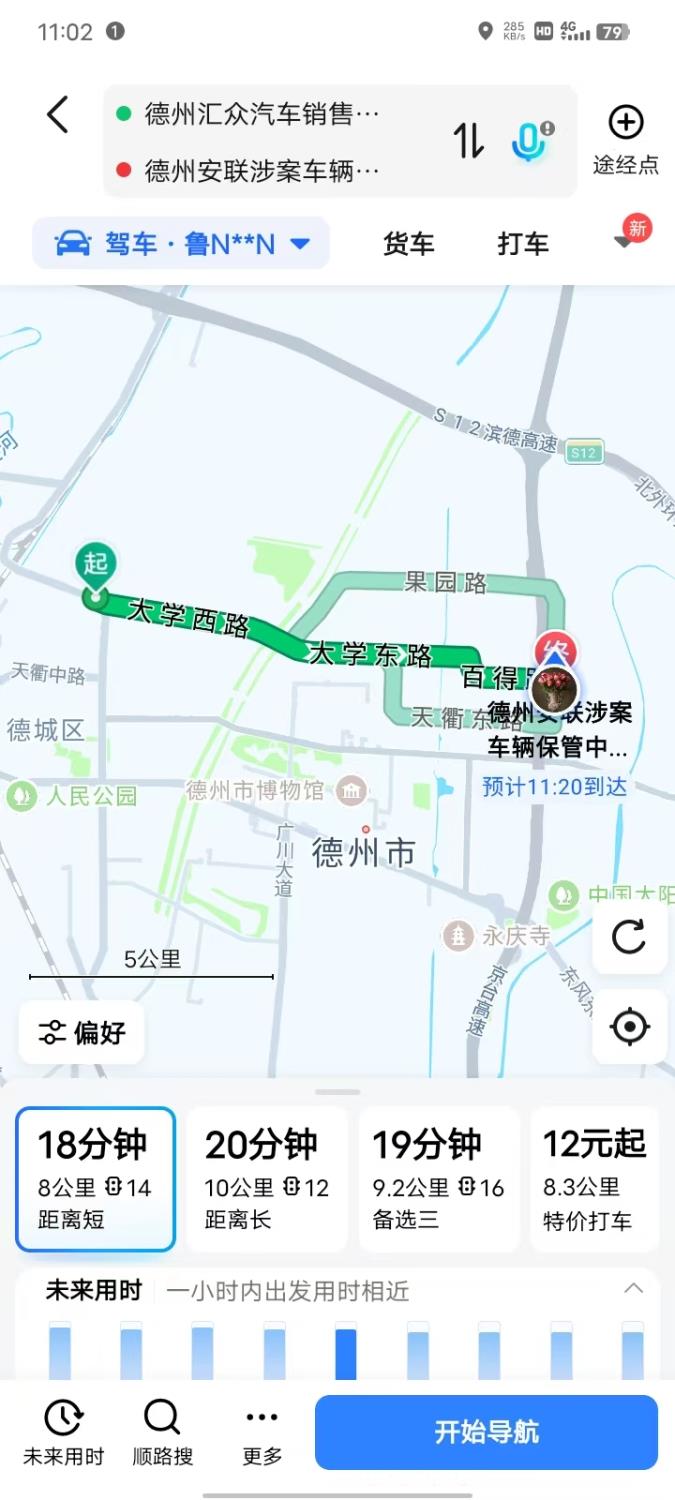Switch to the 打车 travel mode
The height and width of the screenshot is (1500, 675).
pyautogui.click(x=523, y=243)
